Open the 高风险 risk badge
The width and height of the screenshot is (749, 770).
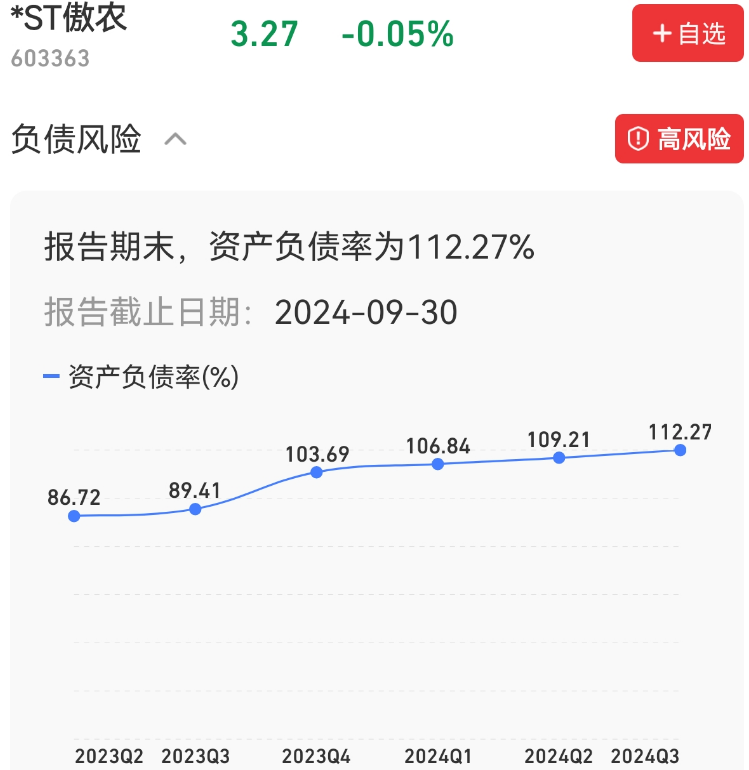[679, 139]
